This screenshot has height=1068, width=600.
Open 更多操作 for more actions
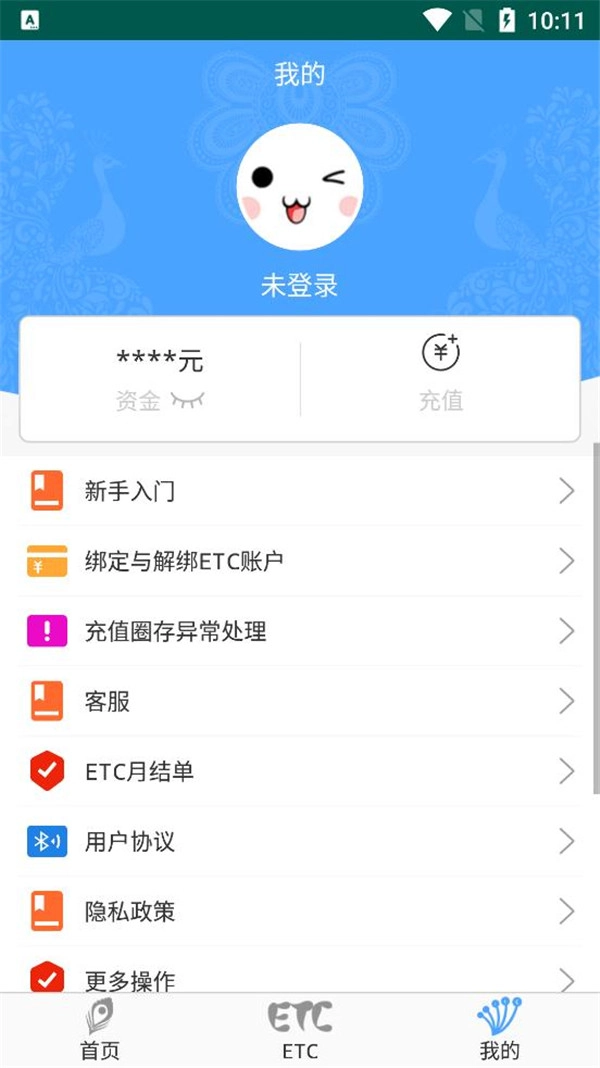point(300,977)
